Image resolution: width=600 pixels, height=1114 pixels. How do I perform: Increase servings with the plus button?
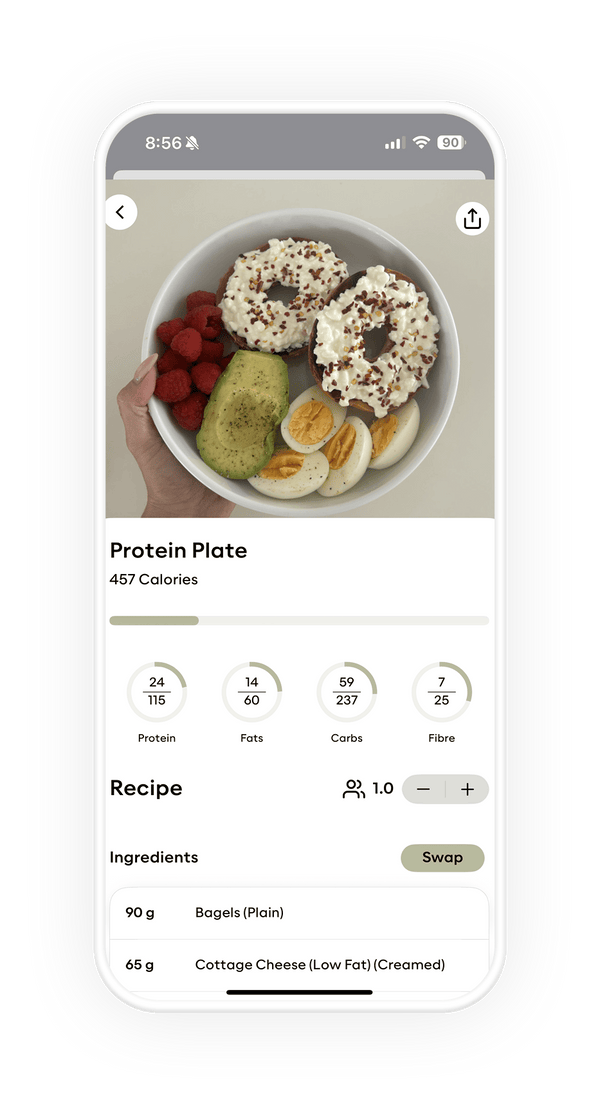(x=467, y=789)
